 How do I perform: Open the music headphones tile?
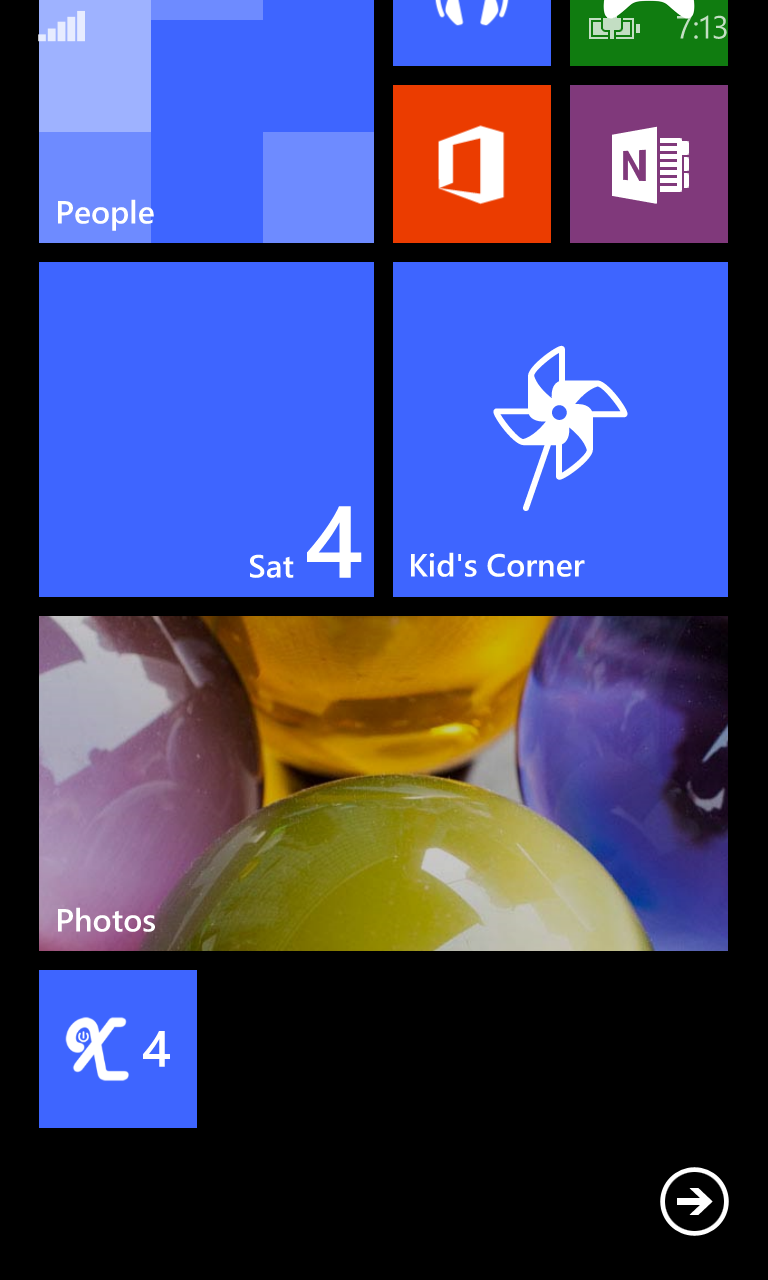point(472,33)
